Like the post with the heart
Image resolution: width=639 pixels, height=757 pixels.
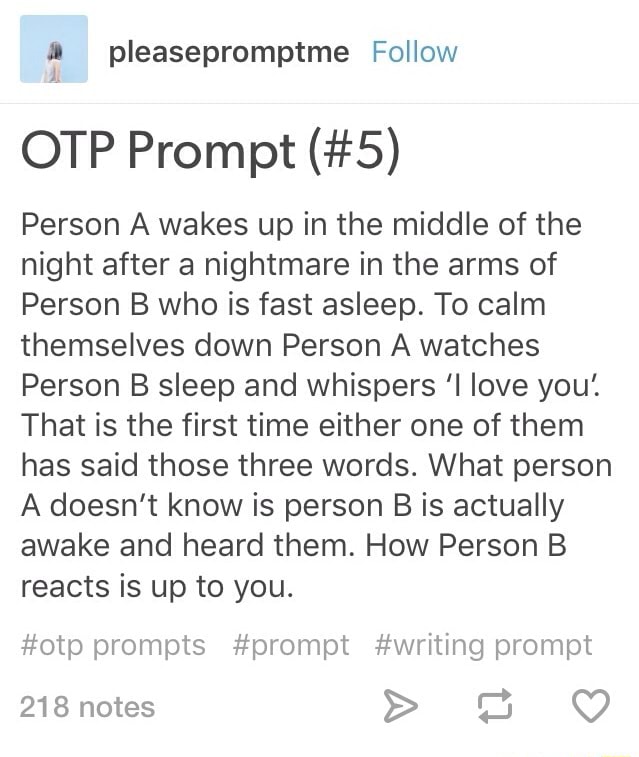pyautogui.click(x=590, y=707)
